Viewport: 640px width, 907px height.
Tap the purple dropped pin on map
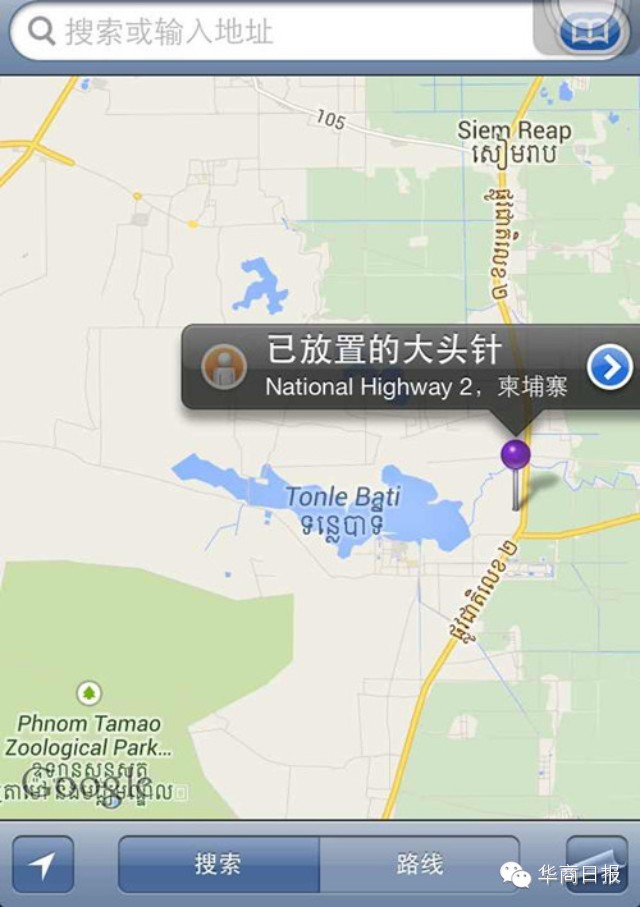coord(516,456)
